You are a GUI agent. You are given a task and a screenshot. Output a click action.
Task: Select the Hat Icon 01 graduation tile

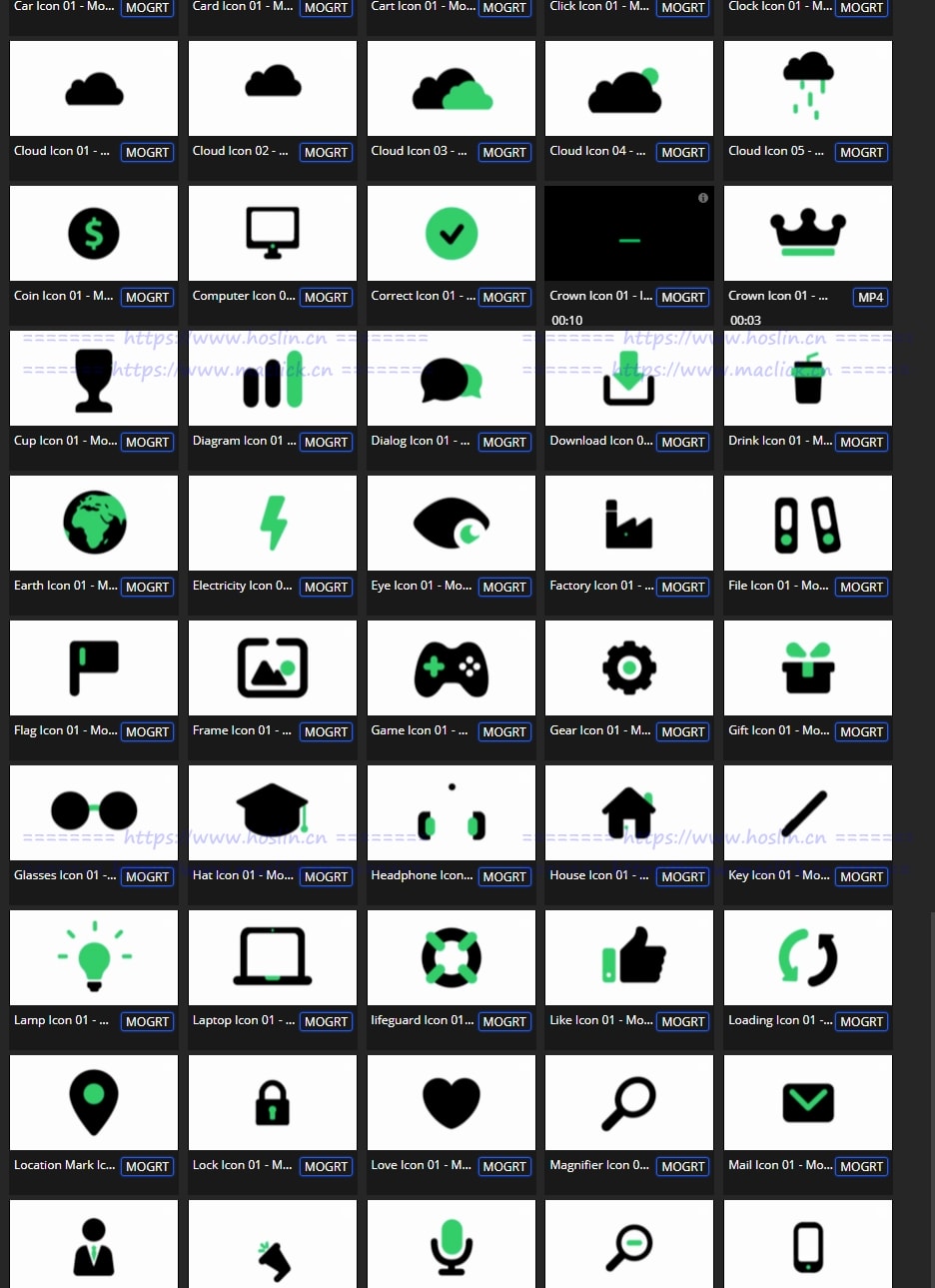[272, 813]
